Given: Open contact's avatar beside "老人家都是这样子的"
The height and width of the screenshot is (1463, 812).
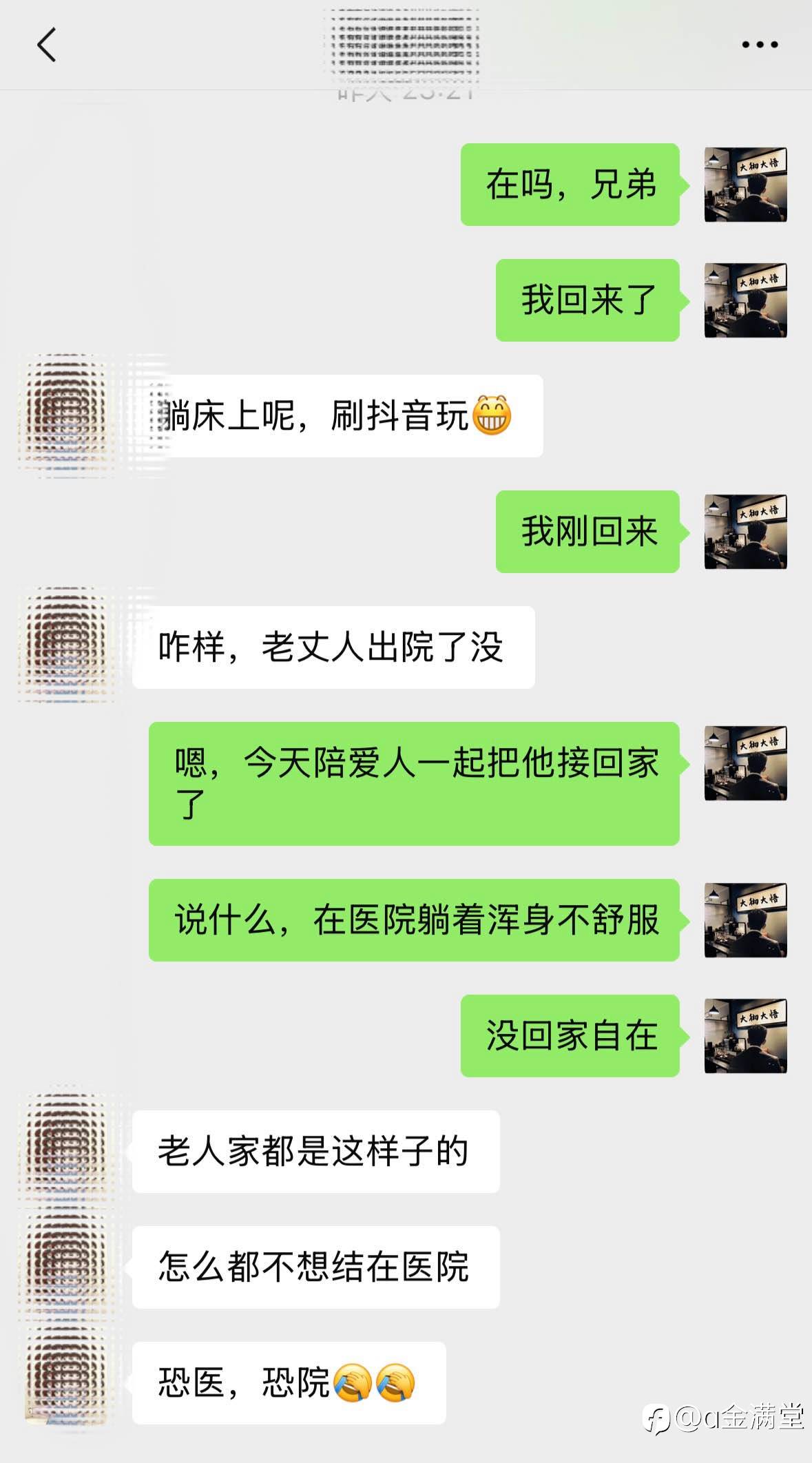Looking at the screenshot, I should tap(66, 1150).
